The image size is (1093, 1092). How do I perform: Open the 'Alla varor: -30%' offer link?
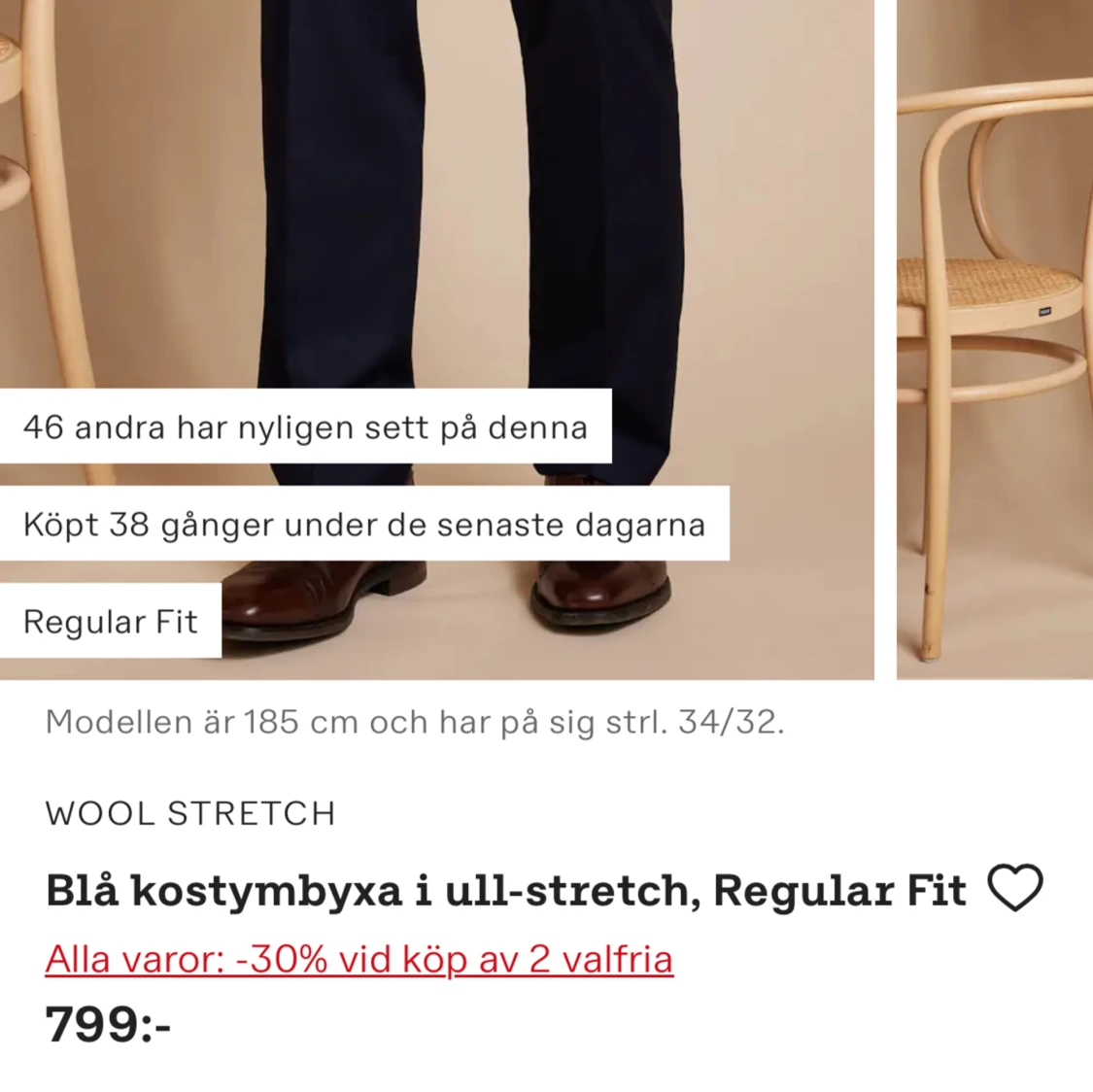point(359,960)
